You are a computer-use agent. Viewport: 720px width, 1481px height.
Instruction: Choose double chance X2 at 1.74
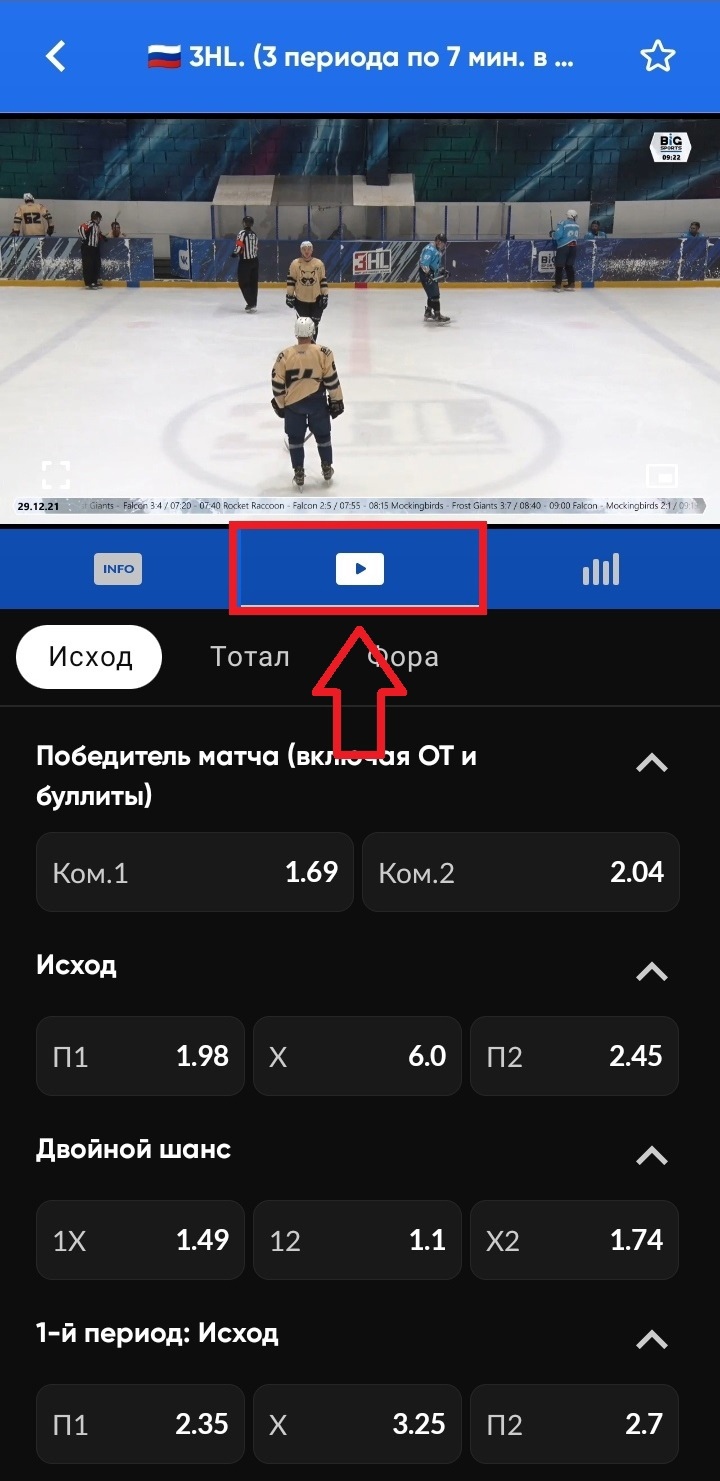(x=574, y=1240)
